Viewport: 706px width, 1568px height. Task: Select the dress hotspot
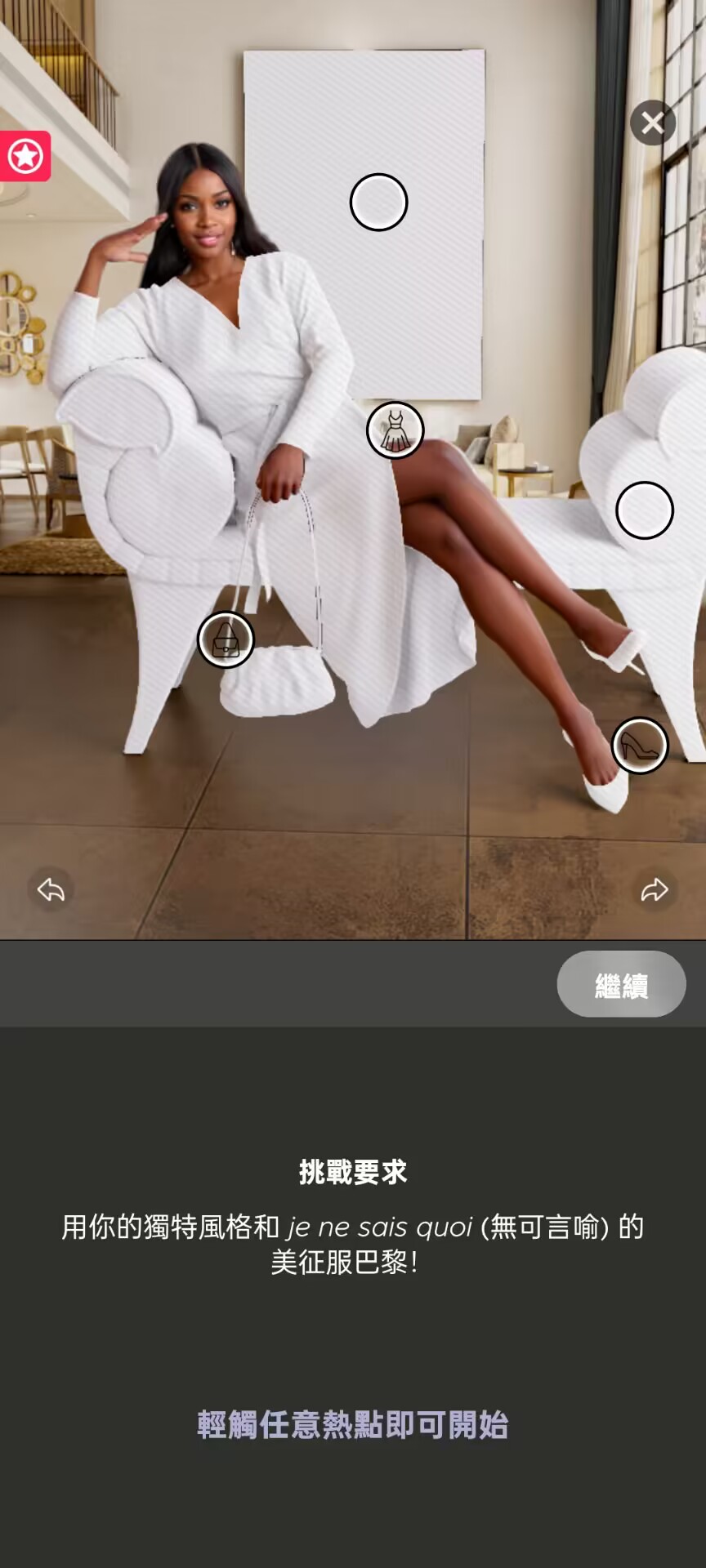pyautogui.click(x=395, y=430)
